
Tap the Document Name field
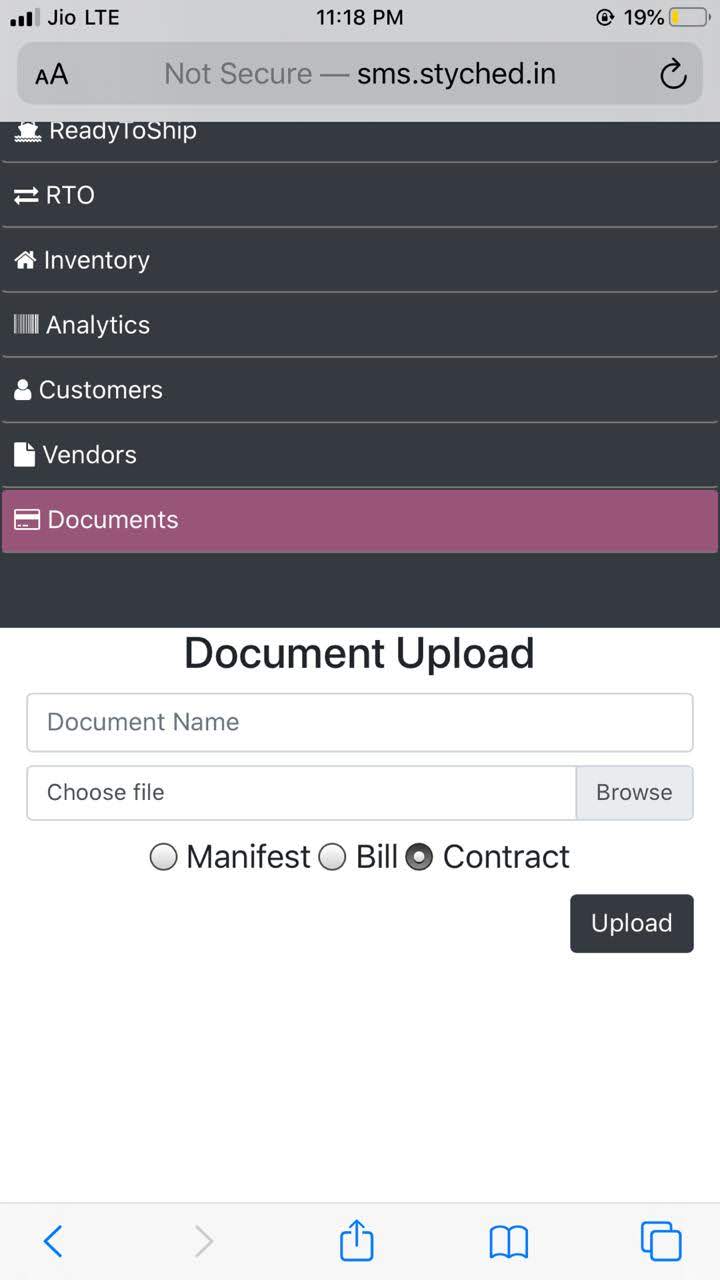[360, 722]
